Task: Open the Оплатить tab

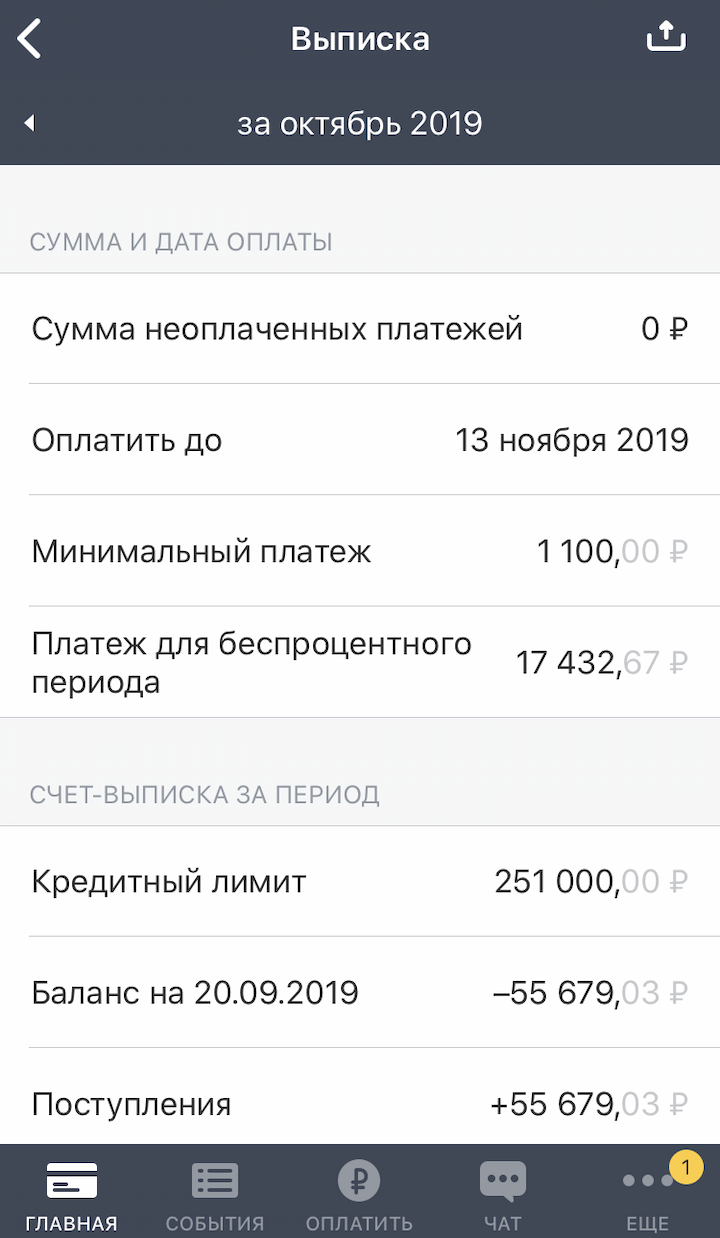Action: 359,1196
